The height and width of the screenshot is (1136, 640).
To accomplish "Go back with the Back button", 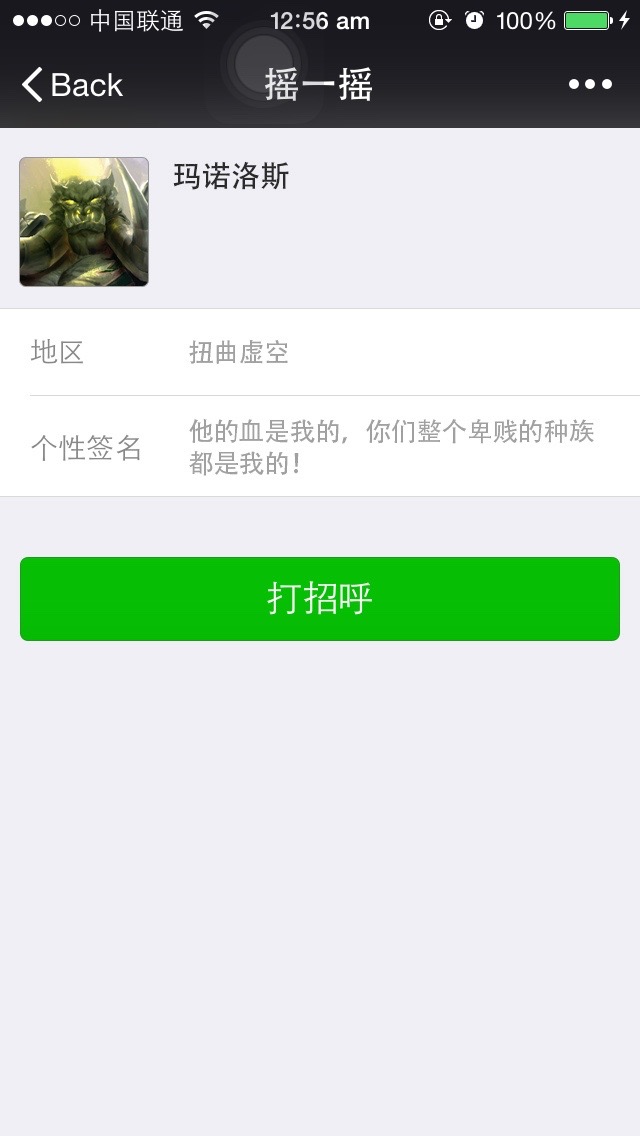I will tap(72, 85).
